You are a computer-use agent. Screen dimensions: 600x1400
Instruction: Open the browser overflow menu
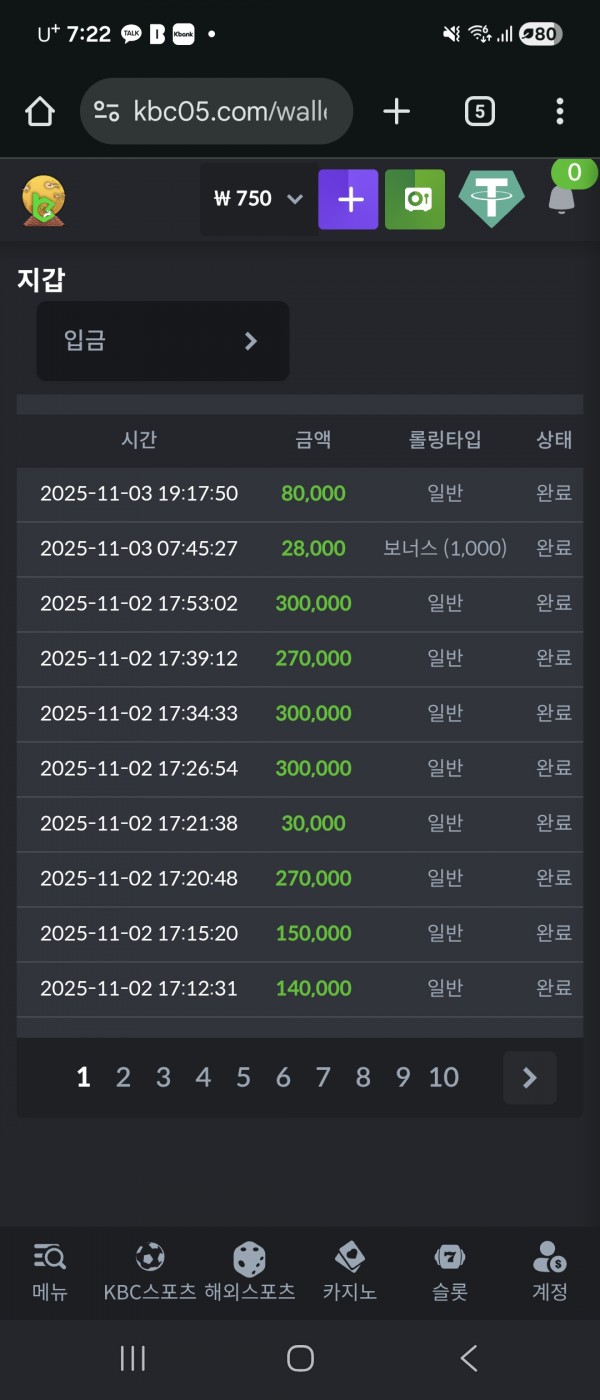[x=559, y=112]
